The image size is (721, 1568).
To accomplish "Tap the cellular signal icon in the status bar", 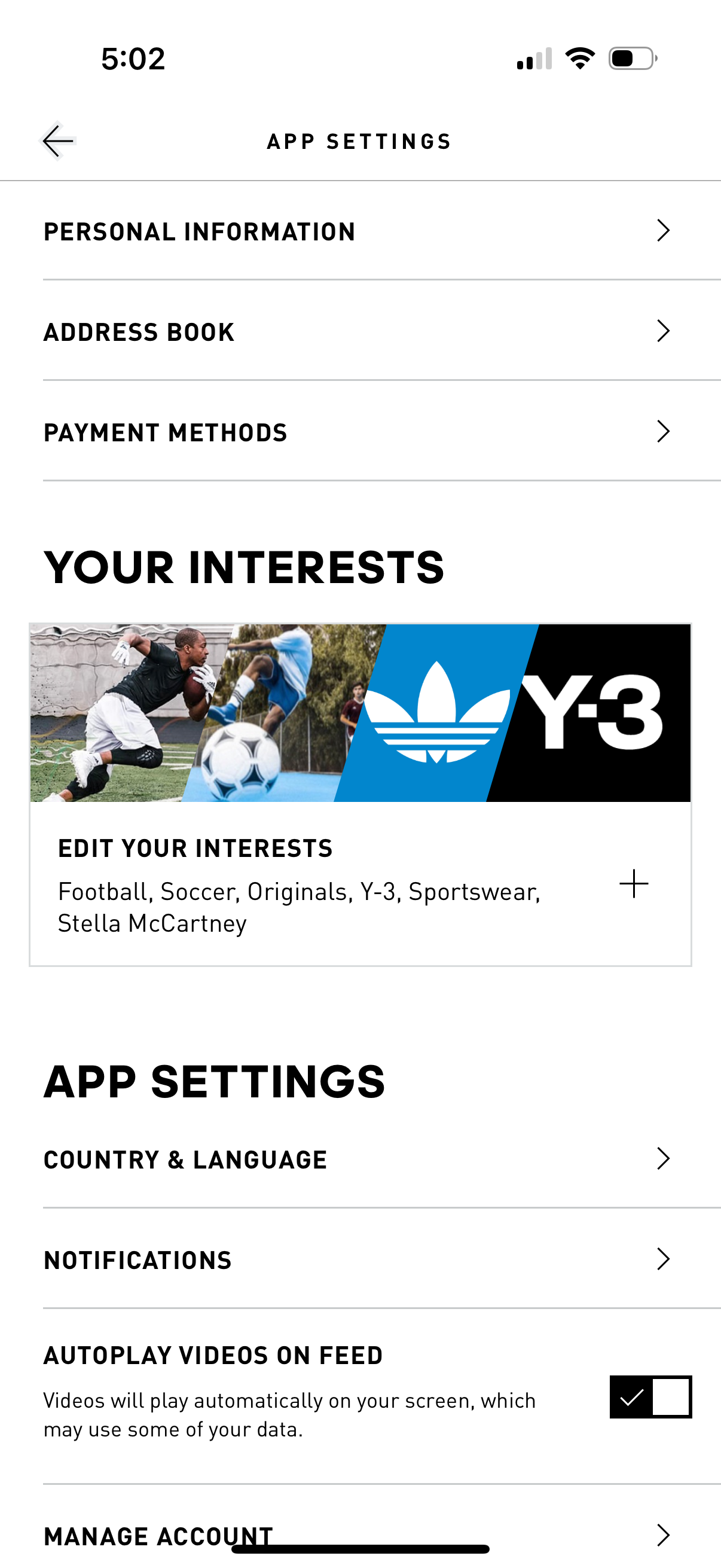I will coord(534,58).
